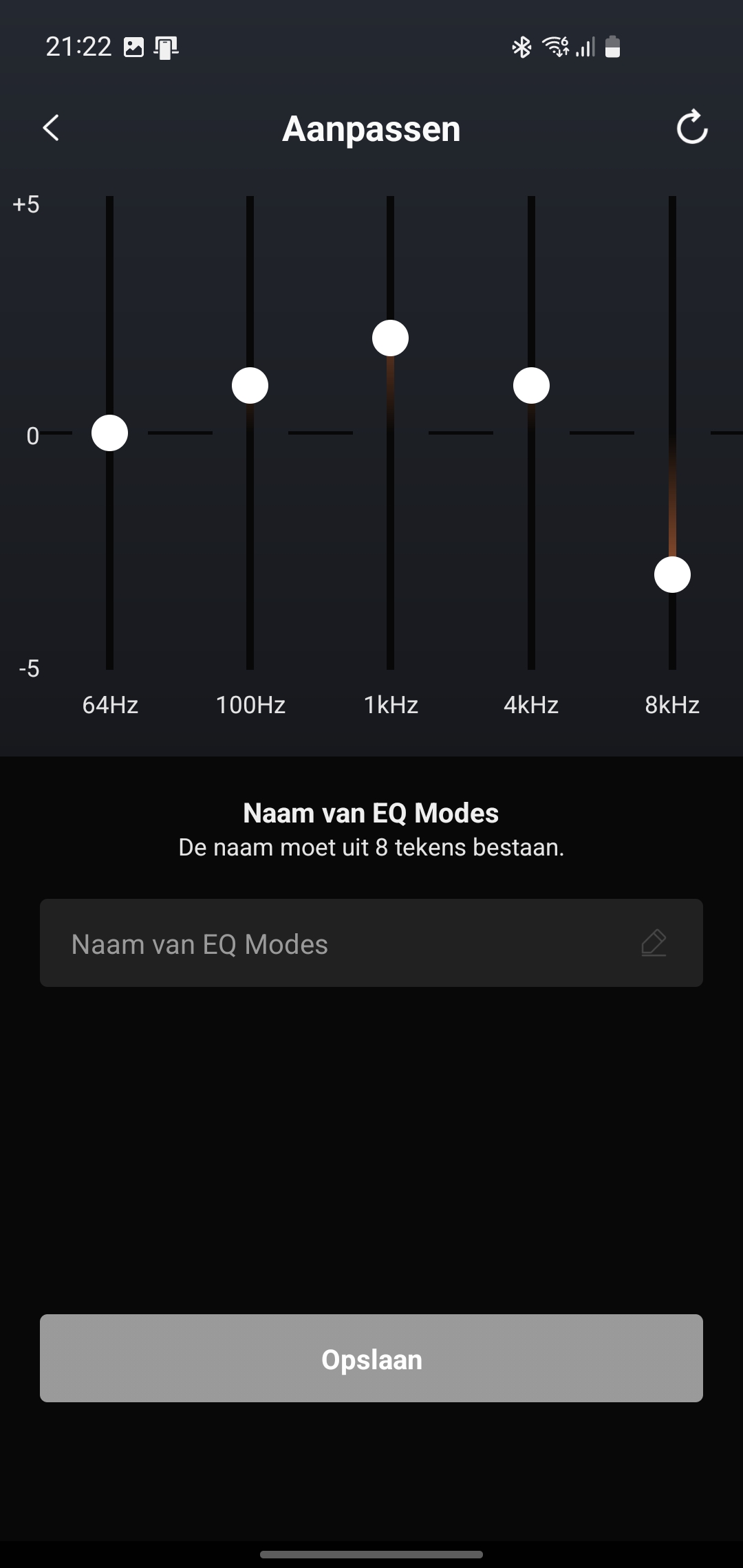The height and width of the screenshot is (1568, 743).
Task: Tap the 64Hz slider handle
Action: [x=109, y=433]
